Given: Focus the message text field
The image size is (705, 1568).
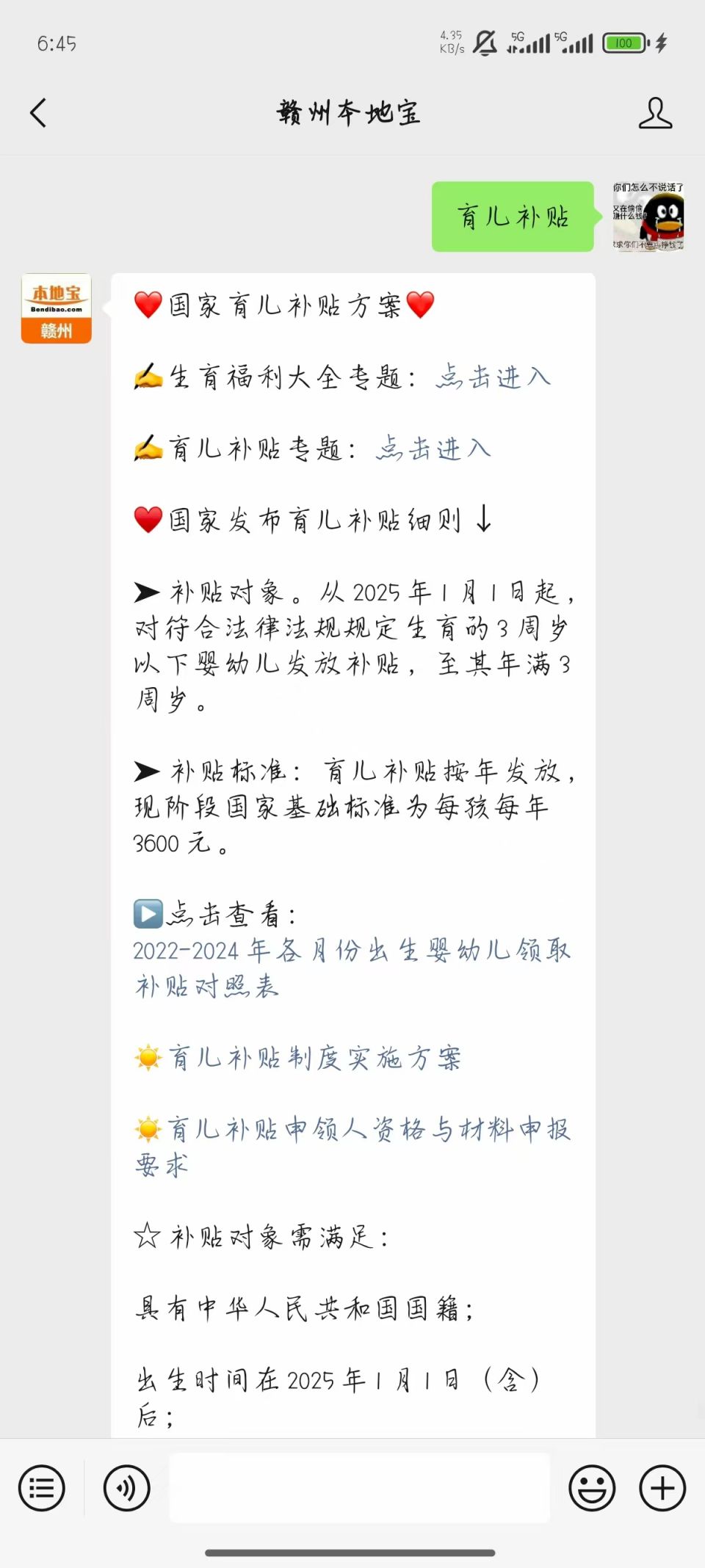Looking at the screenshot, I should (x=359, y=1488).
